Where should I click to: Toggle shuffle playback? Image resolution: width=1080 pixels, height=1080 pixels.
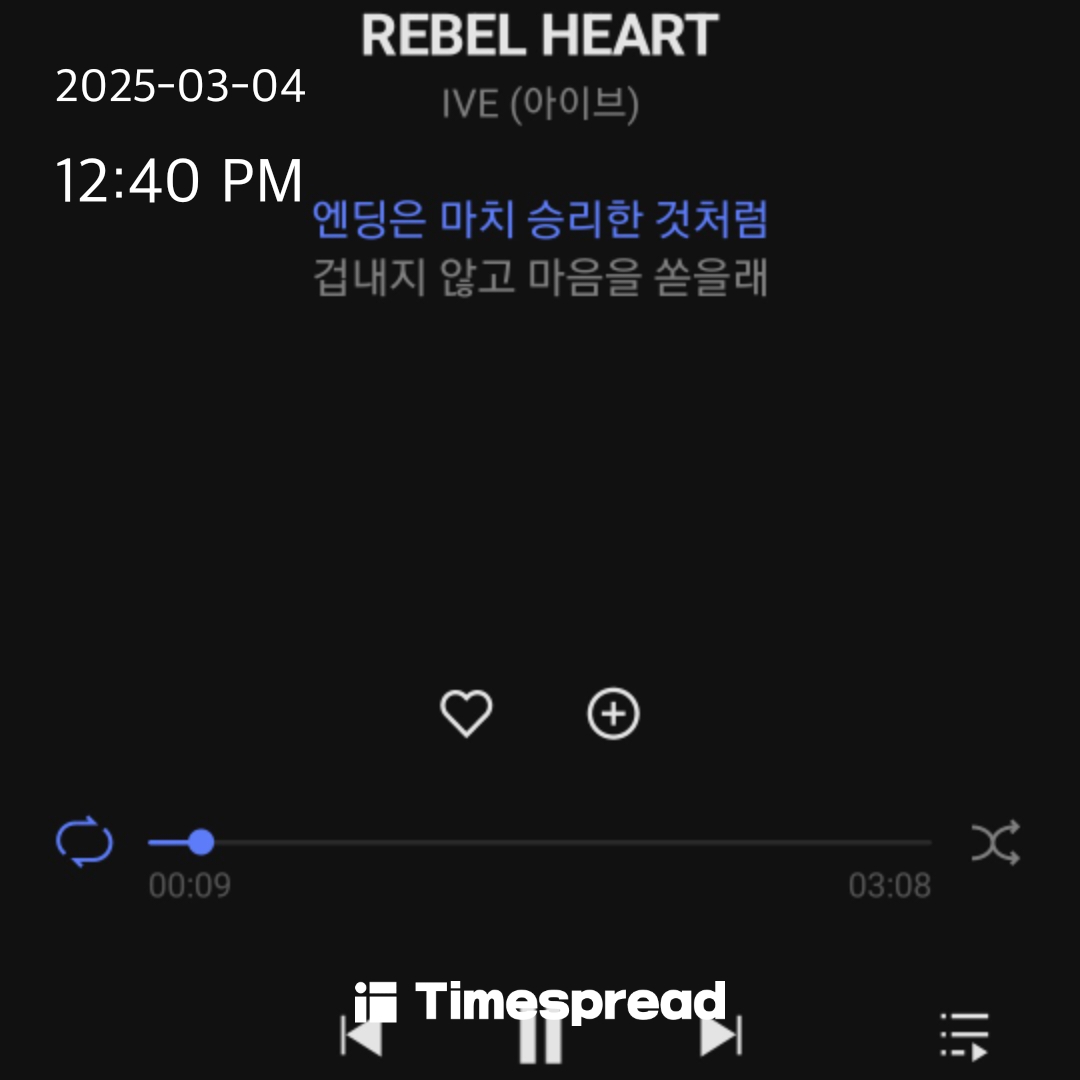(x=996, y=843)
